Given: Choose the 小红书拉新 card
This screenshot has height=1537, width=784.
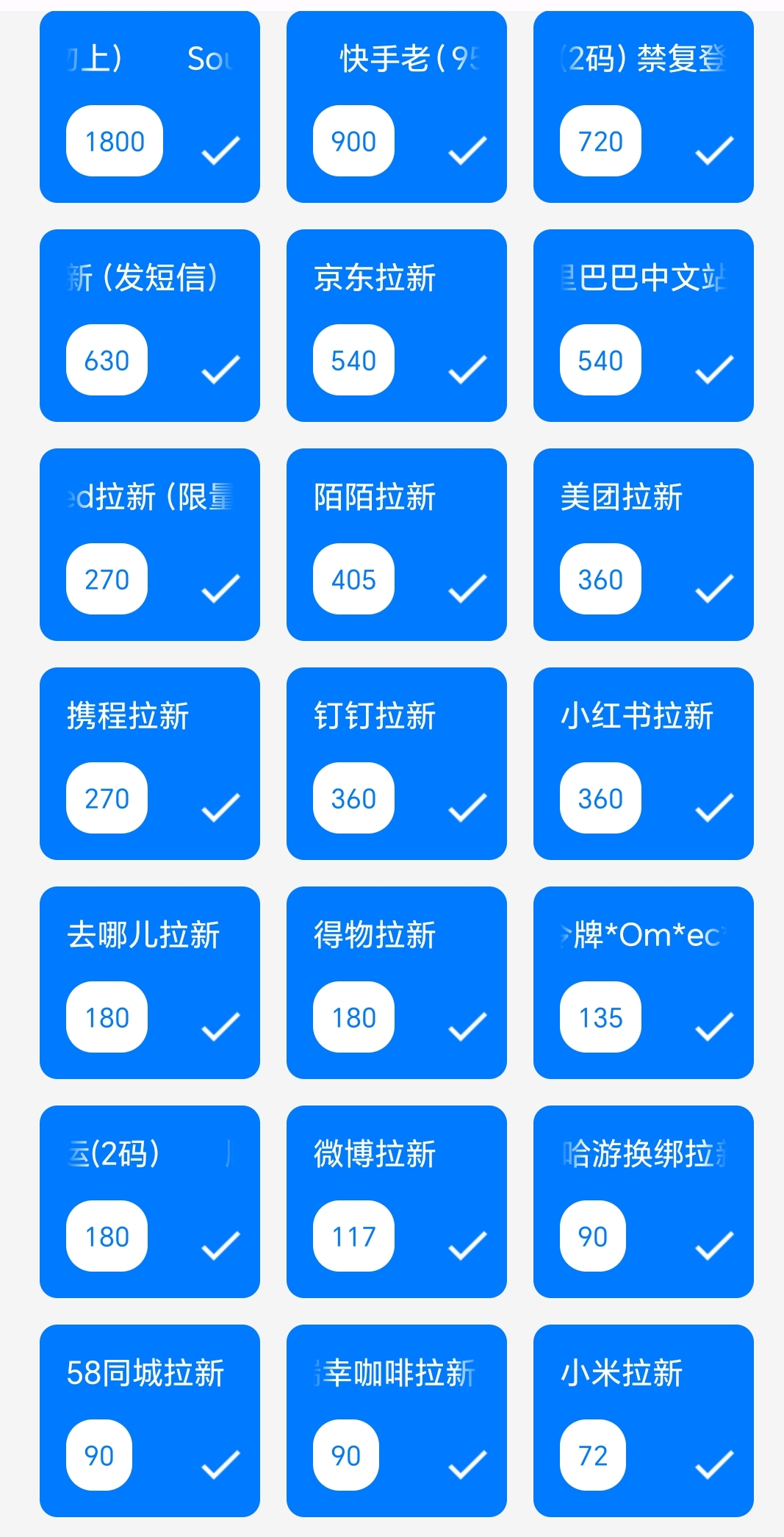Looking at the screenshot, I should coord(643,763).
